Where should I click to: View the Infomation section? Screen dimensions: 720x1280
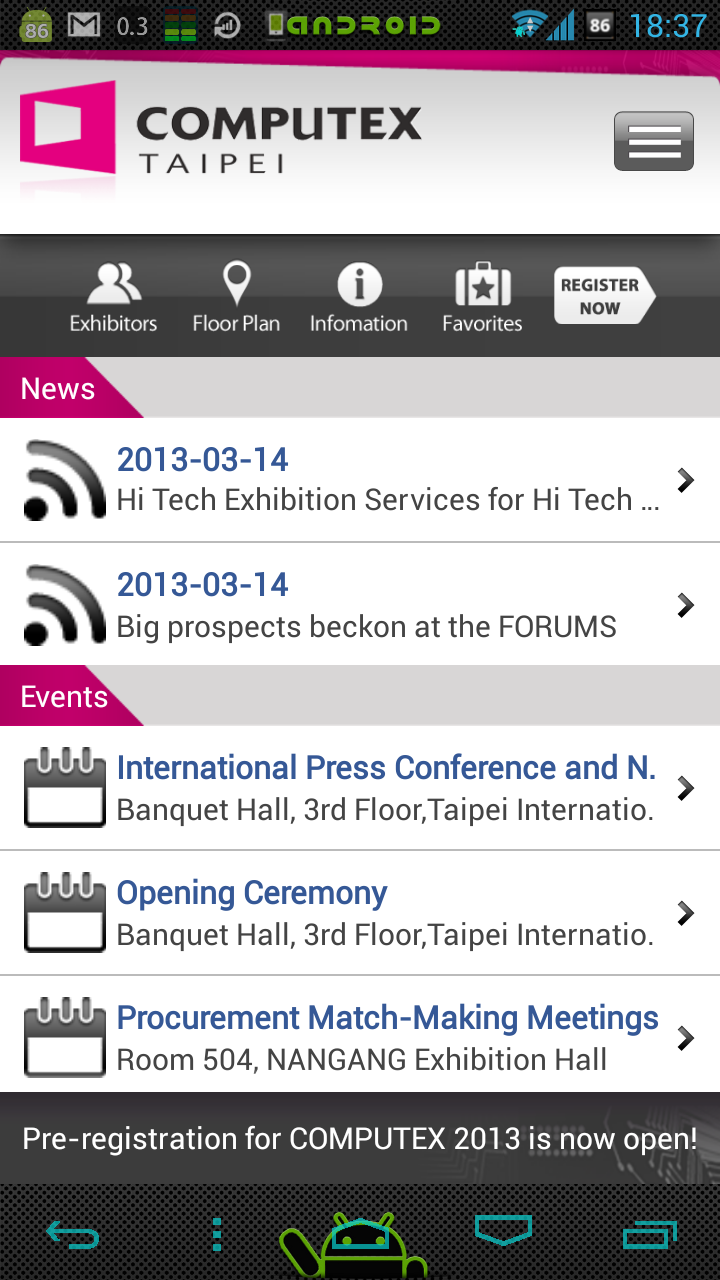coord(358,297)
